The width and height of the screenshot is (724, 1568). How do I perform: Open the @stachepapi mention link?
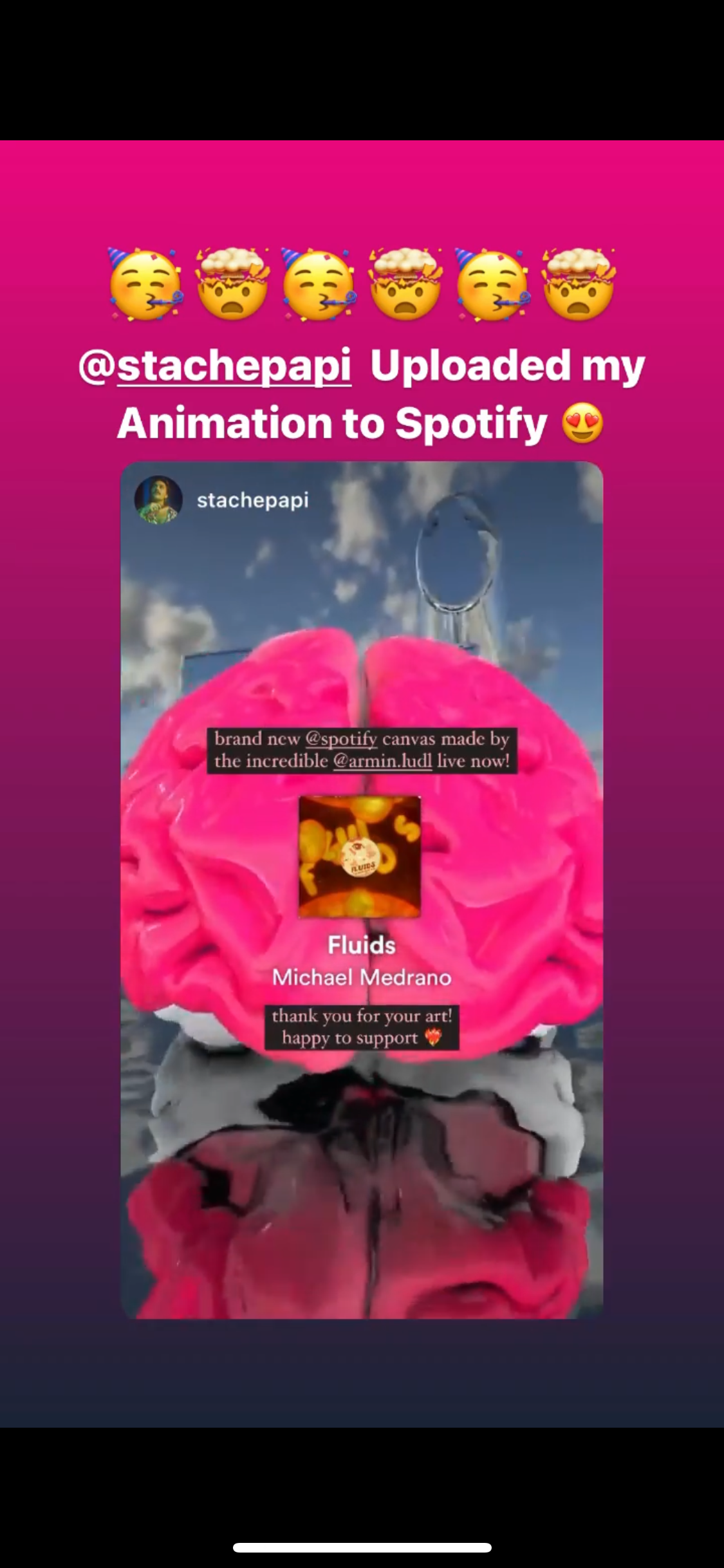(x=216, y=366)
